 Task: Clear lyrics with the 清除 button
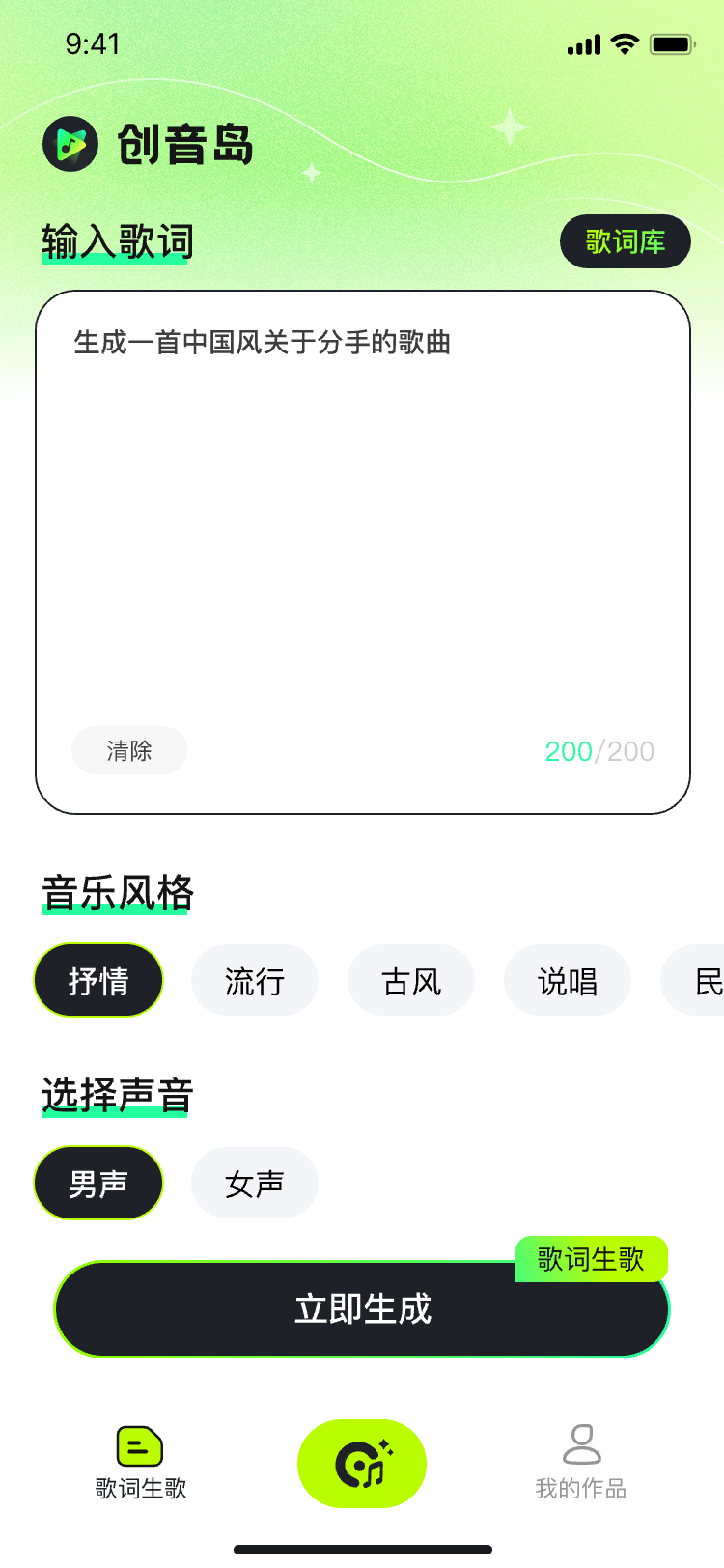129,750
